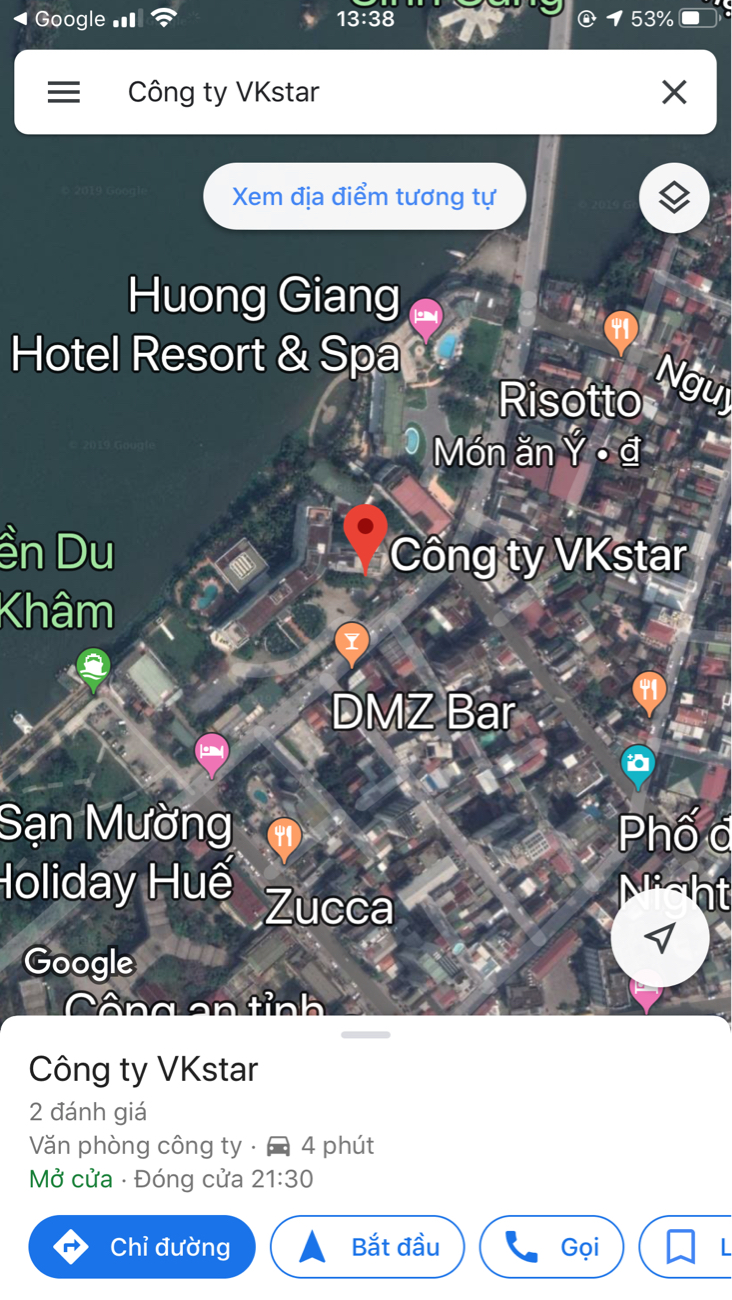Open the map layers button
Viewport: 732px width, 1300px height.
pos(674,198)
